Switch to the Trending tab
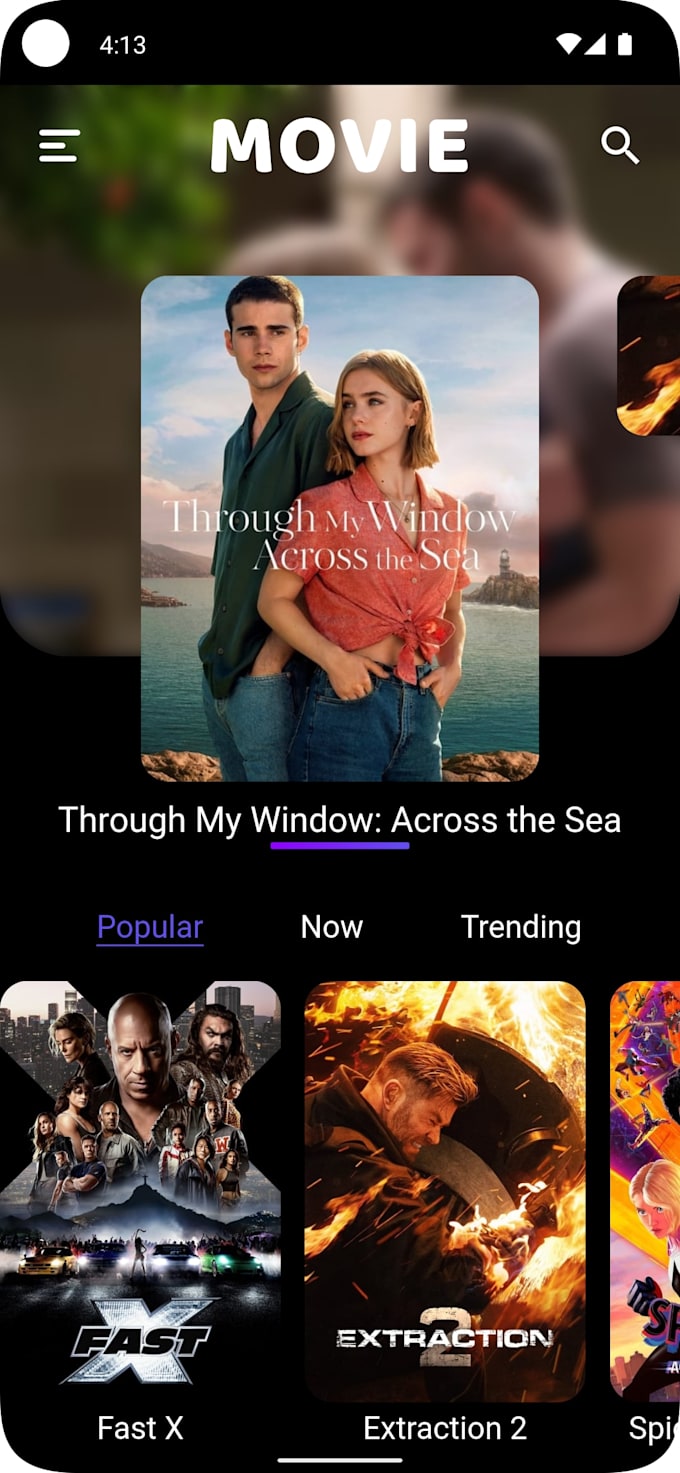Viewport: 680px width, 1473px height. pos(520,927)
